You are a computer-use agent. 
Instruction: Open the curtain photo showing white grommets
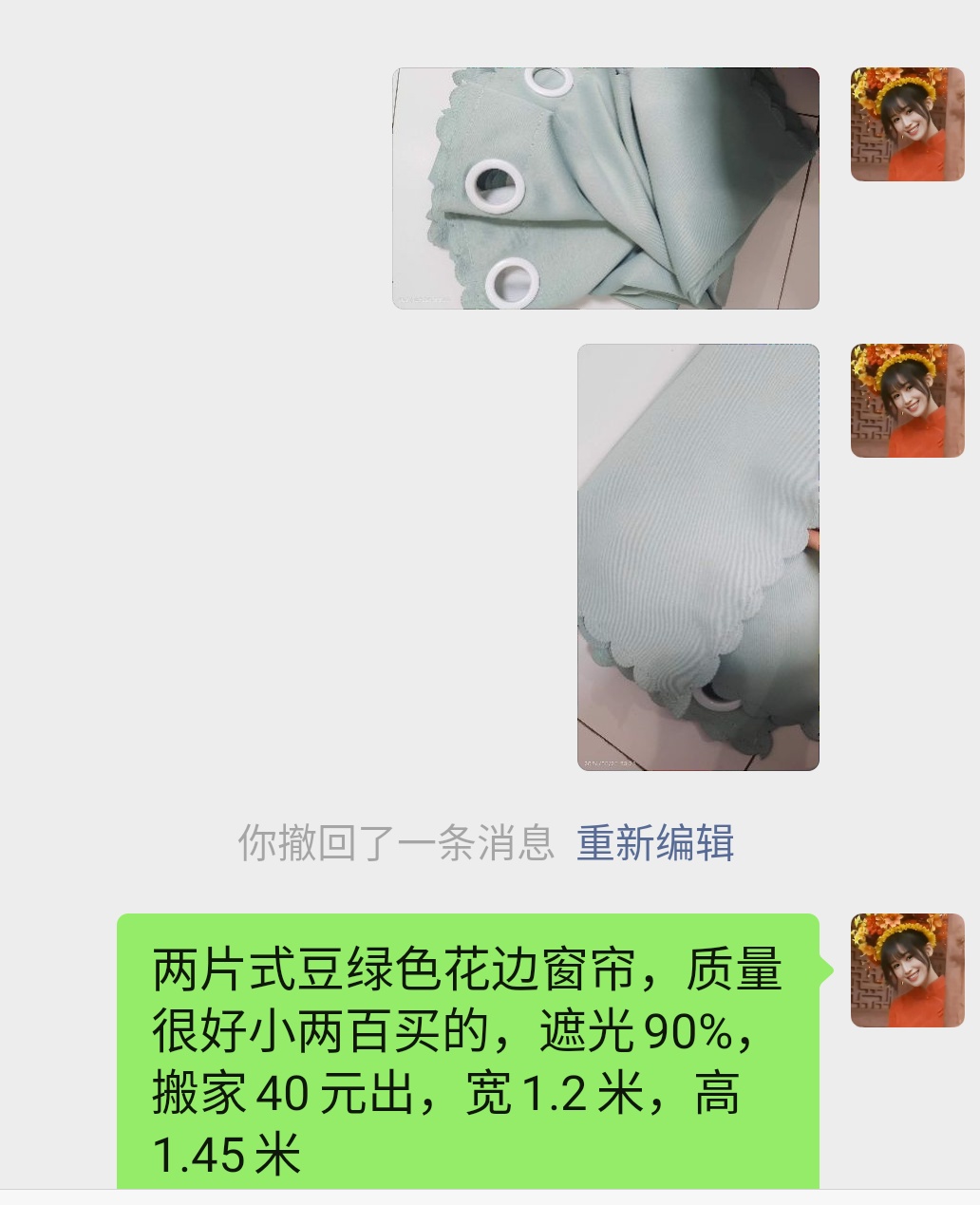click(605, 188)
